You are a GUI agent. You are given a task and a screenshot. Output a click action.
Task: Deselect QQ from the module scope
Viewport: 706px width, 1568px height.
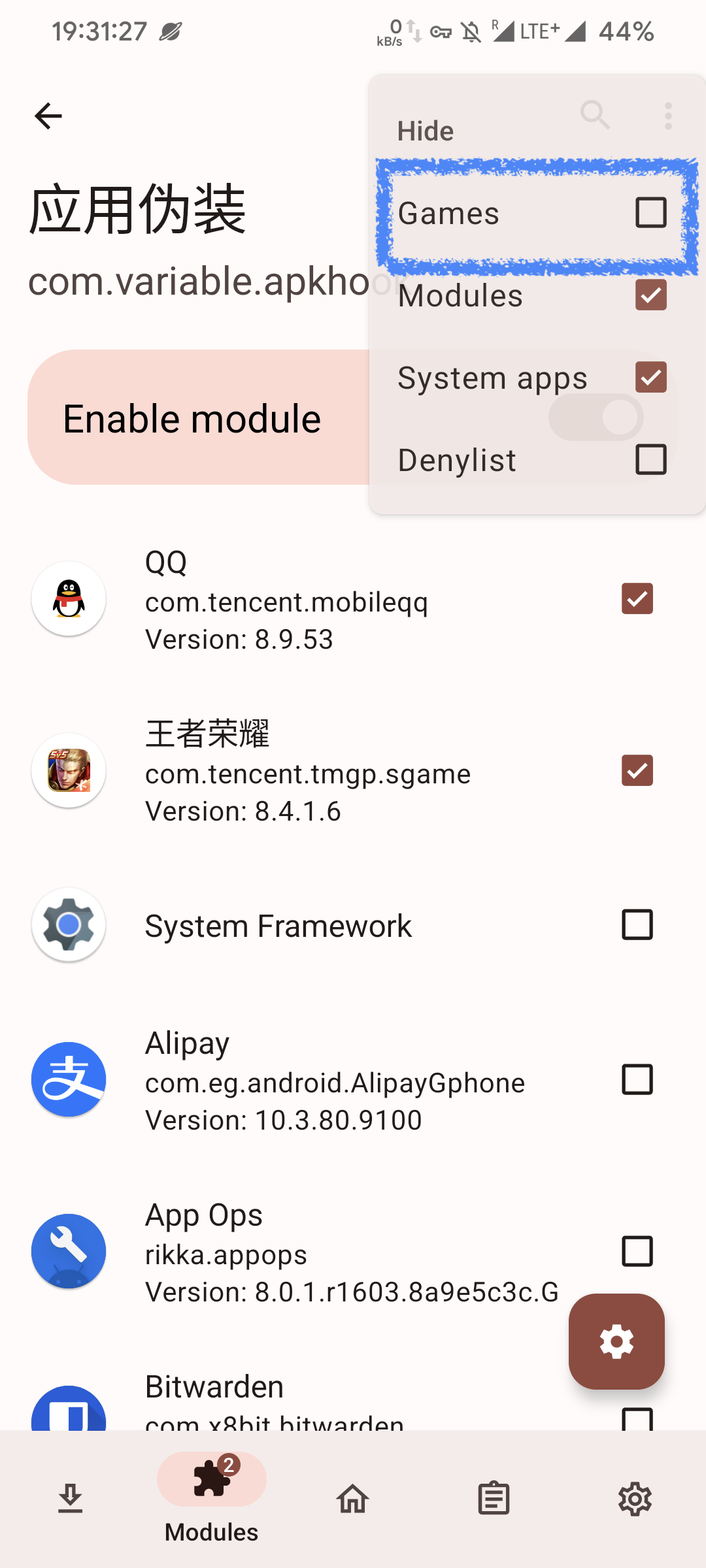pyautogui.click(x=637, y=598)
